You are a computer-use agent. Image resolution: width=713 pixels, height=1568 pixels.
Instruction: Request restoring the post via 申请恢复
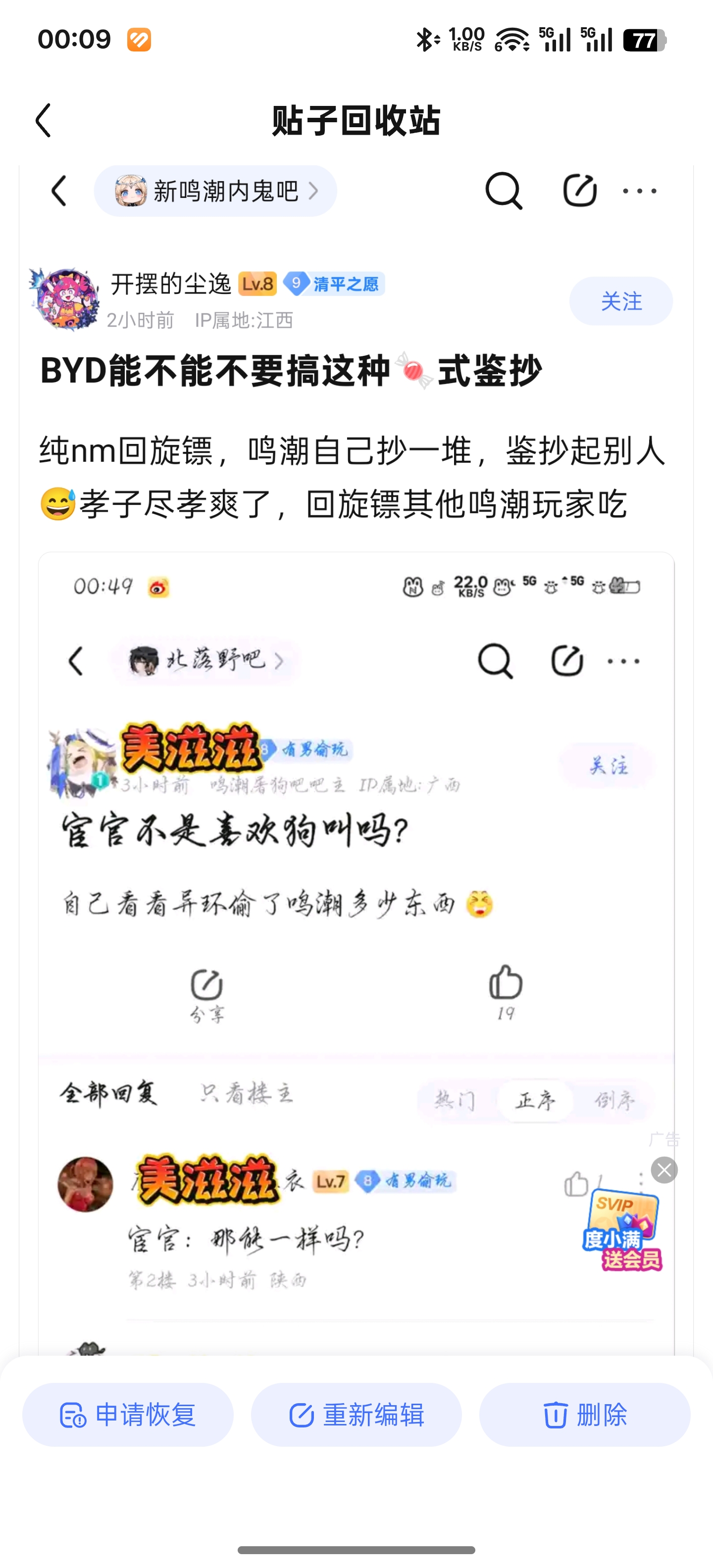click(128, 1415)
